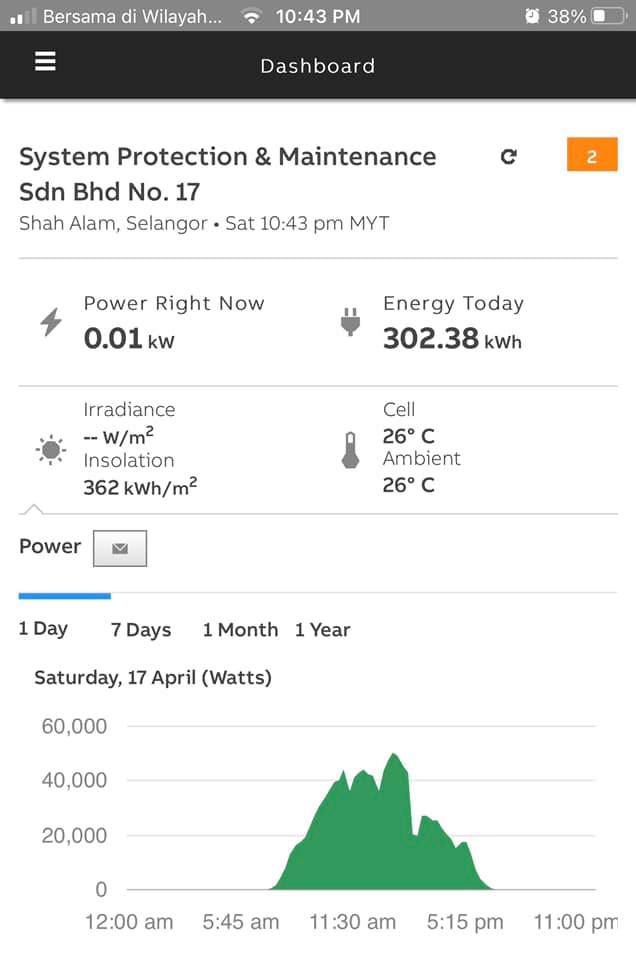Viewport: 636px width, 960px height.
Task: Open the hamburger navigation menu
Action: (45, 61)
